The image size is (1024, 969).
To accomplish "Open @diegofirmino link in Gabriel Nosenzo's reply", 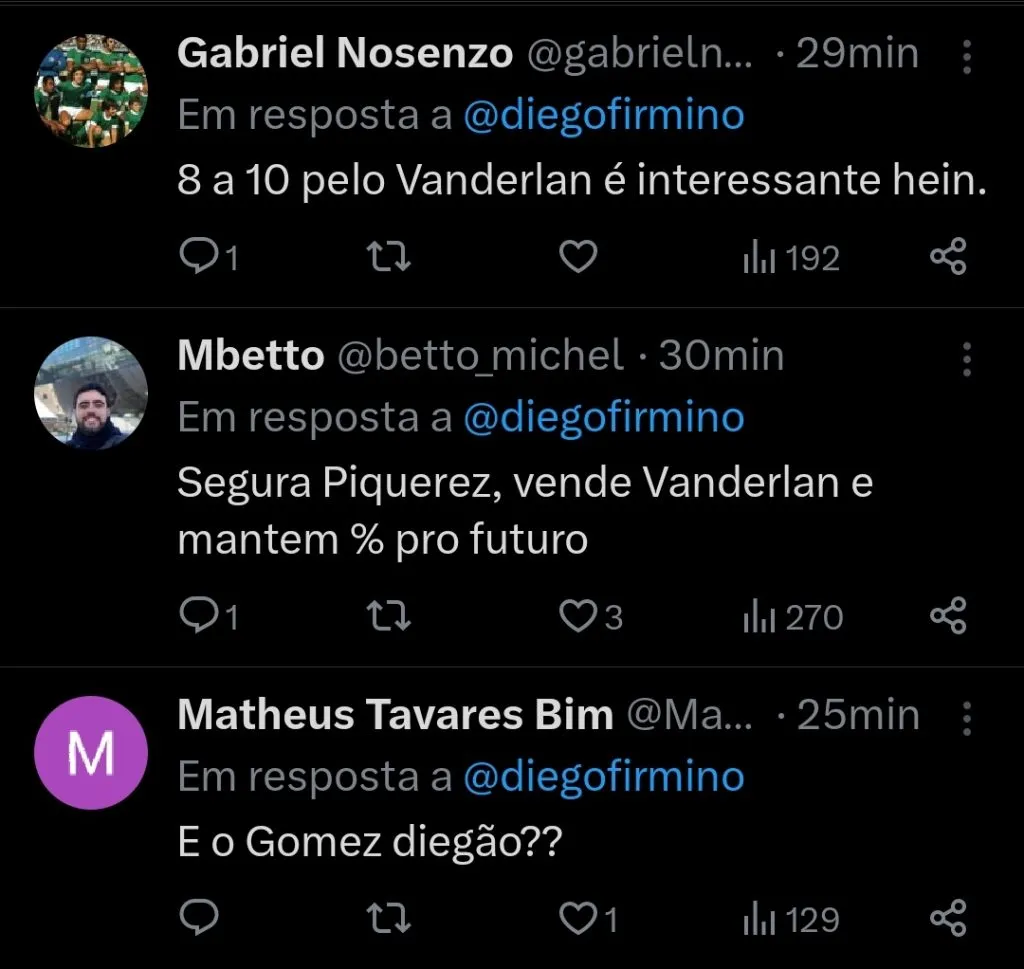I will pyautogui.click(x=603, y=116).
